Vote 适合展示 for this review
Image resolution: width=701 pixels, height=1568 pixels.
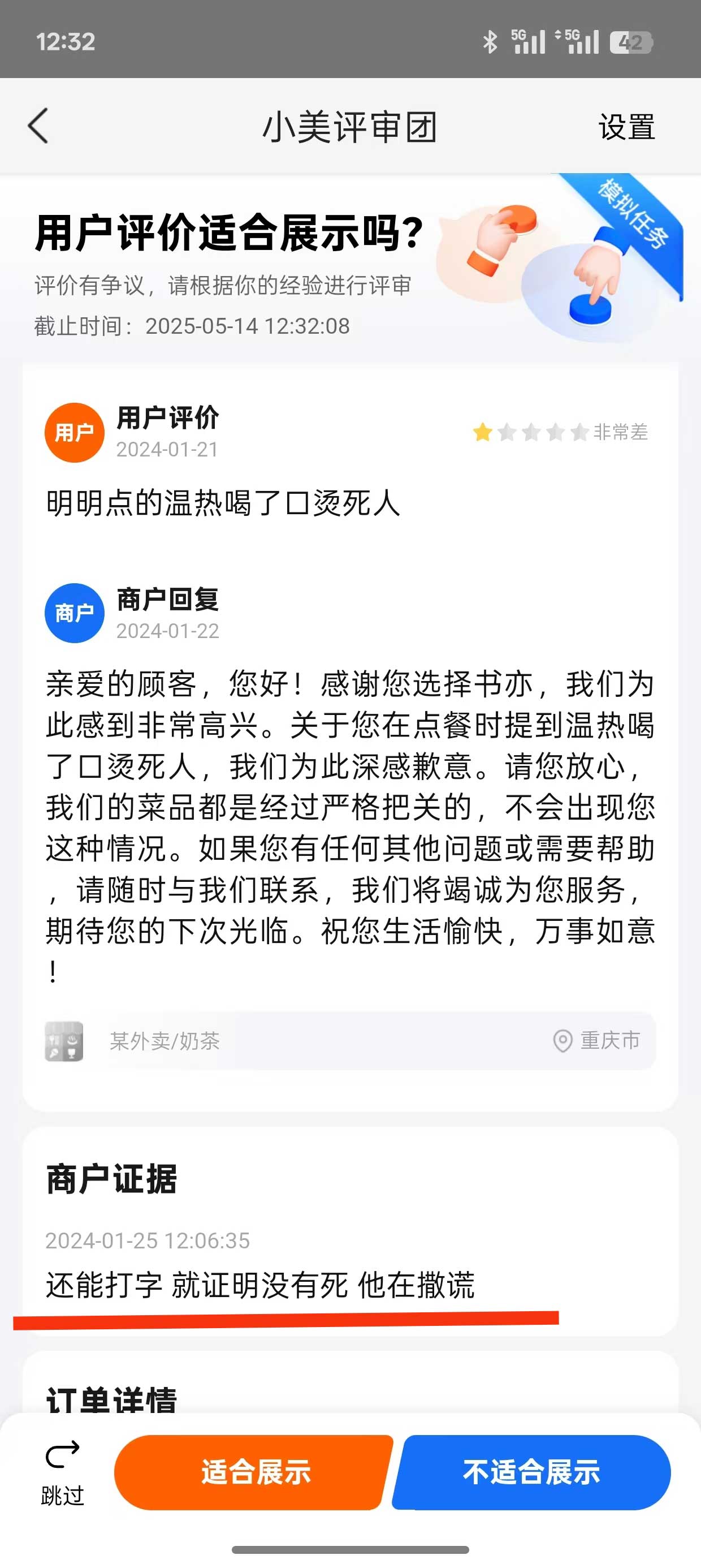point(254,1472)
